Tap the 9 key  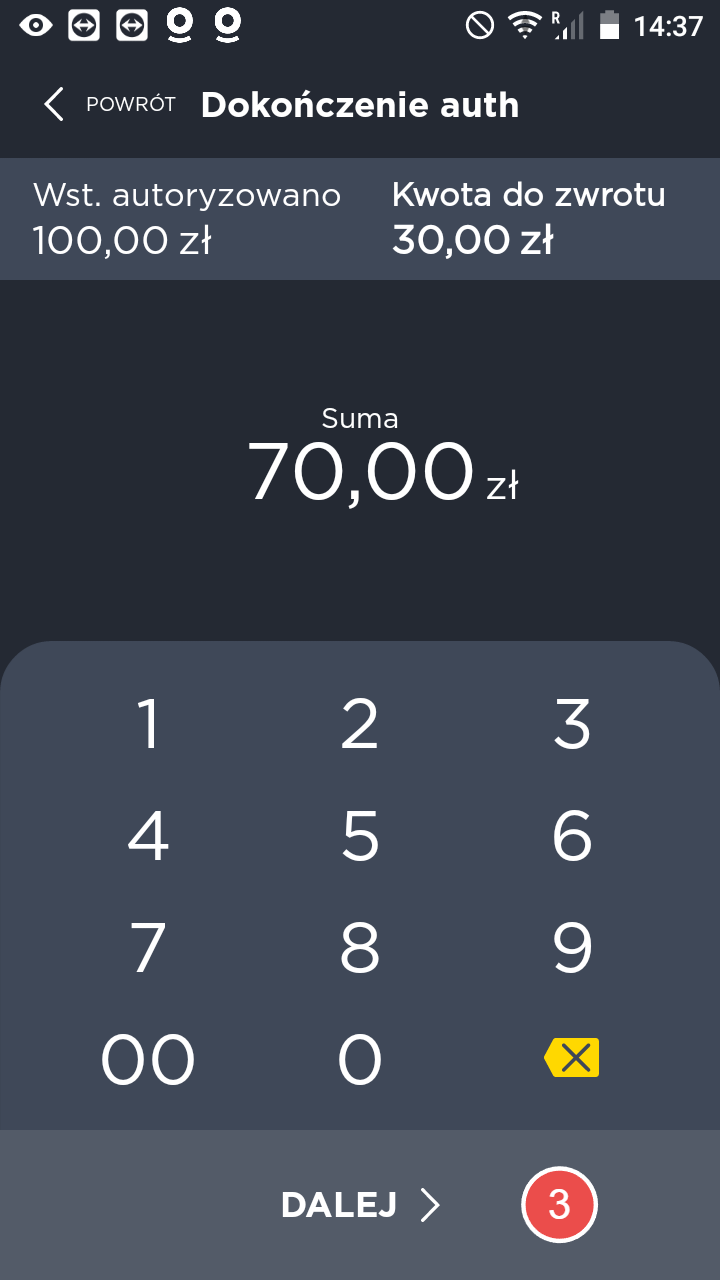(x=572, y=948)
